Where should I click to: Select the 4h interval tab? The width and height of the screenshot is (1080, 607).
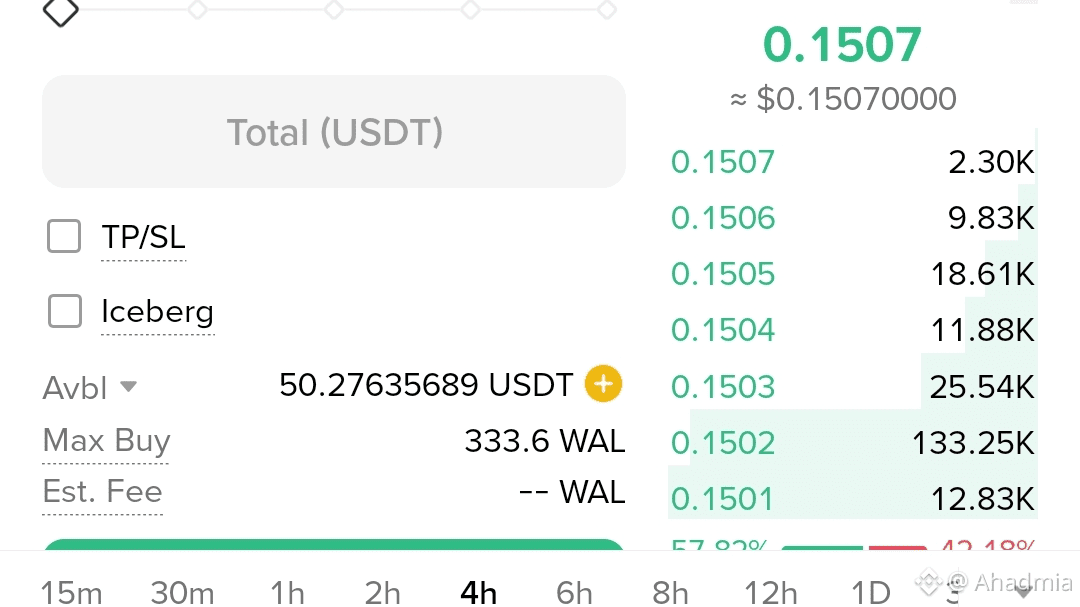(478, 593)
